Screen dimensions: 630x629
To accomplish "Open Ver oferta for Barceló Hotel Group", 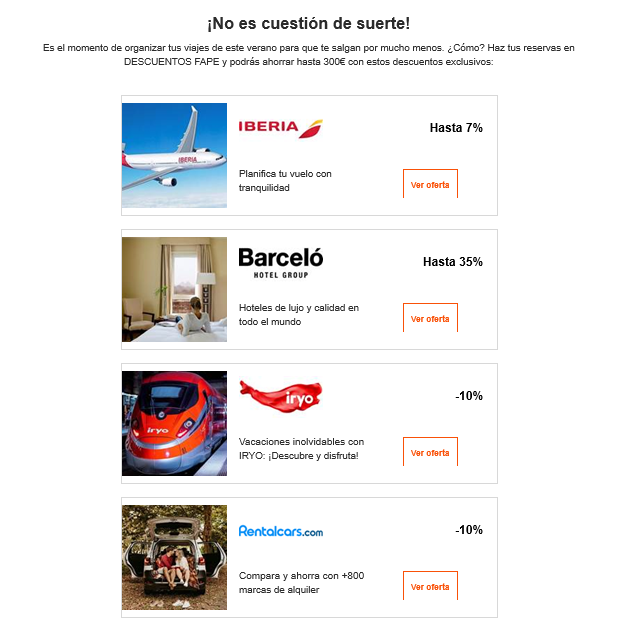I will (x=430, y=319).
